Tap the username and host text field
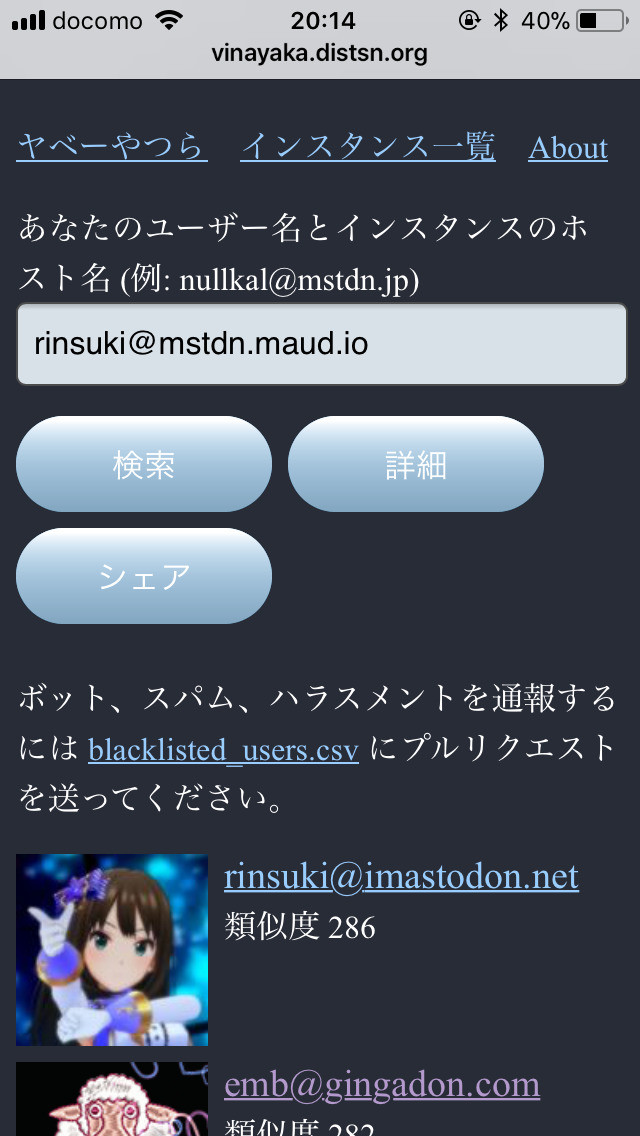 [x=322, y=344]
